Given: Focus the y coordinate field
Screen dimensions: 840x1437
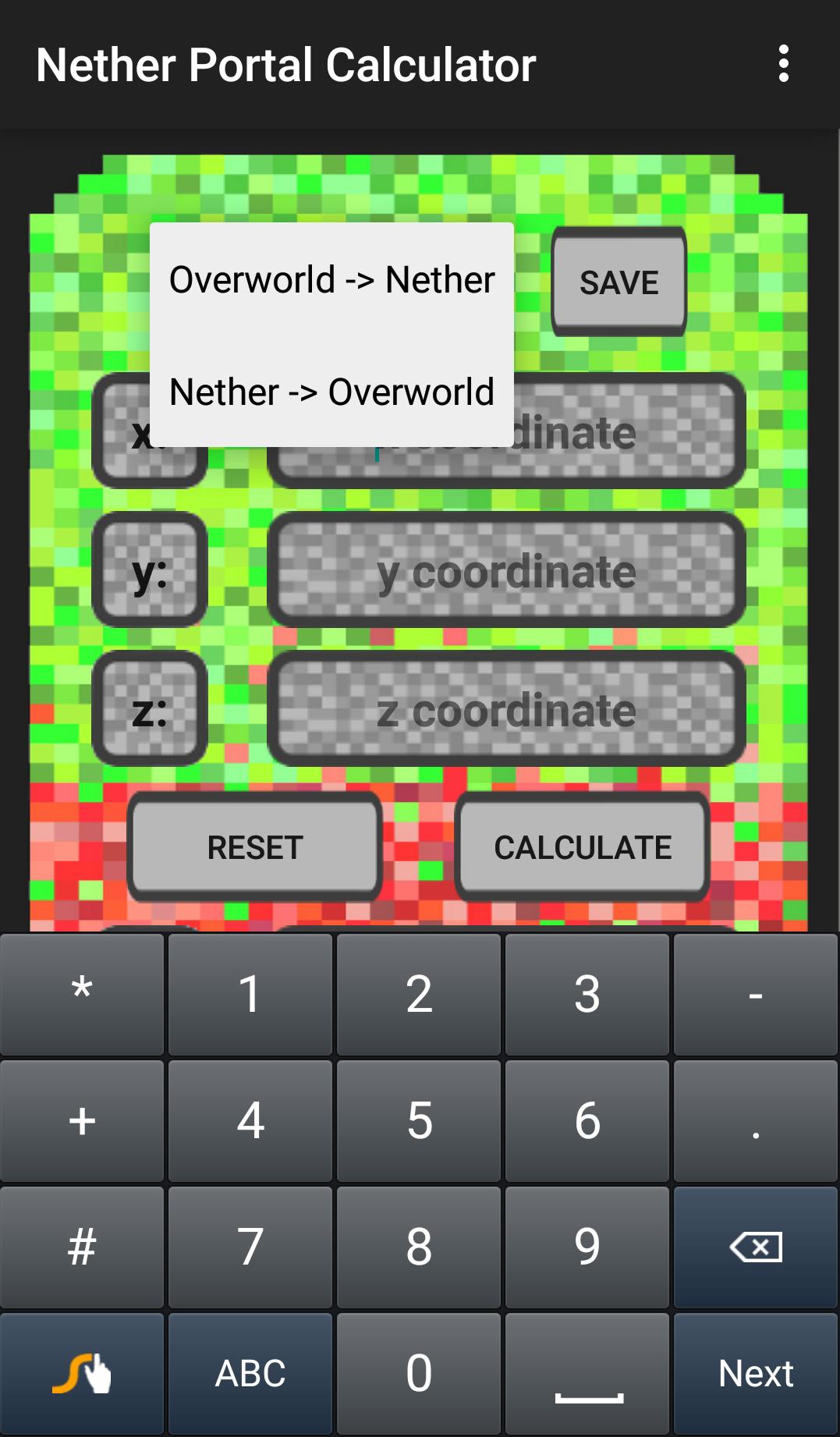Looking at the screenshot, I should pos(506,571).
